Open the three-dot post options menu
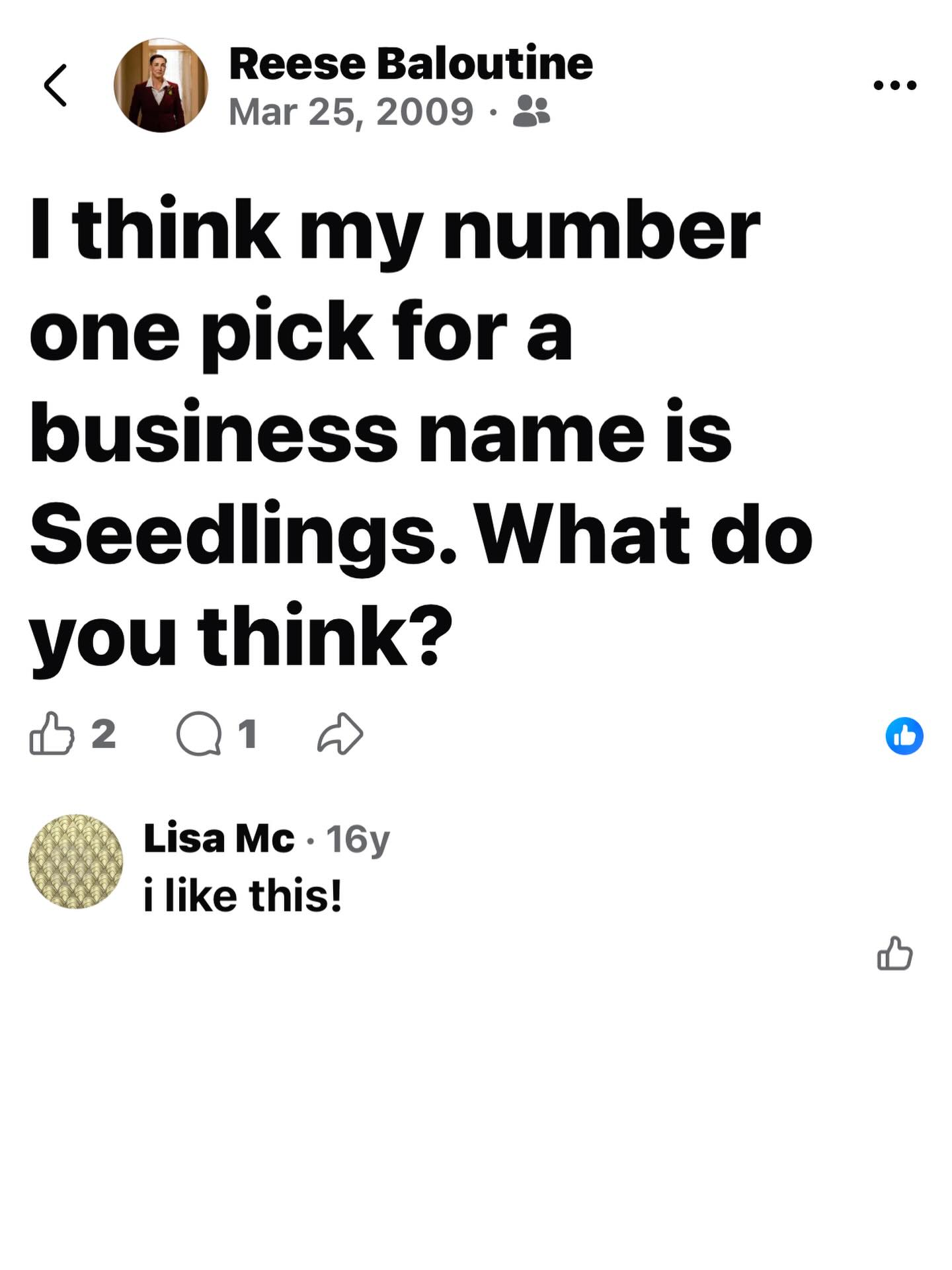The width and height of the screenshot is (952, 1270). click(x=894, y=85)
